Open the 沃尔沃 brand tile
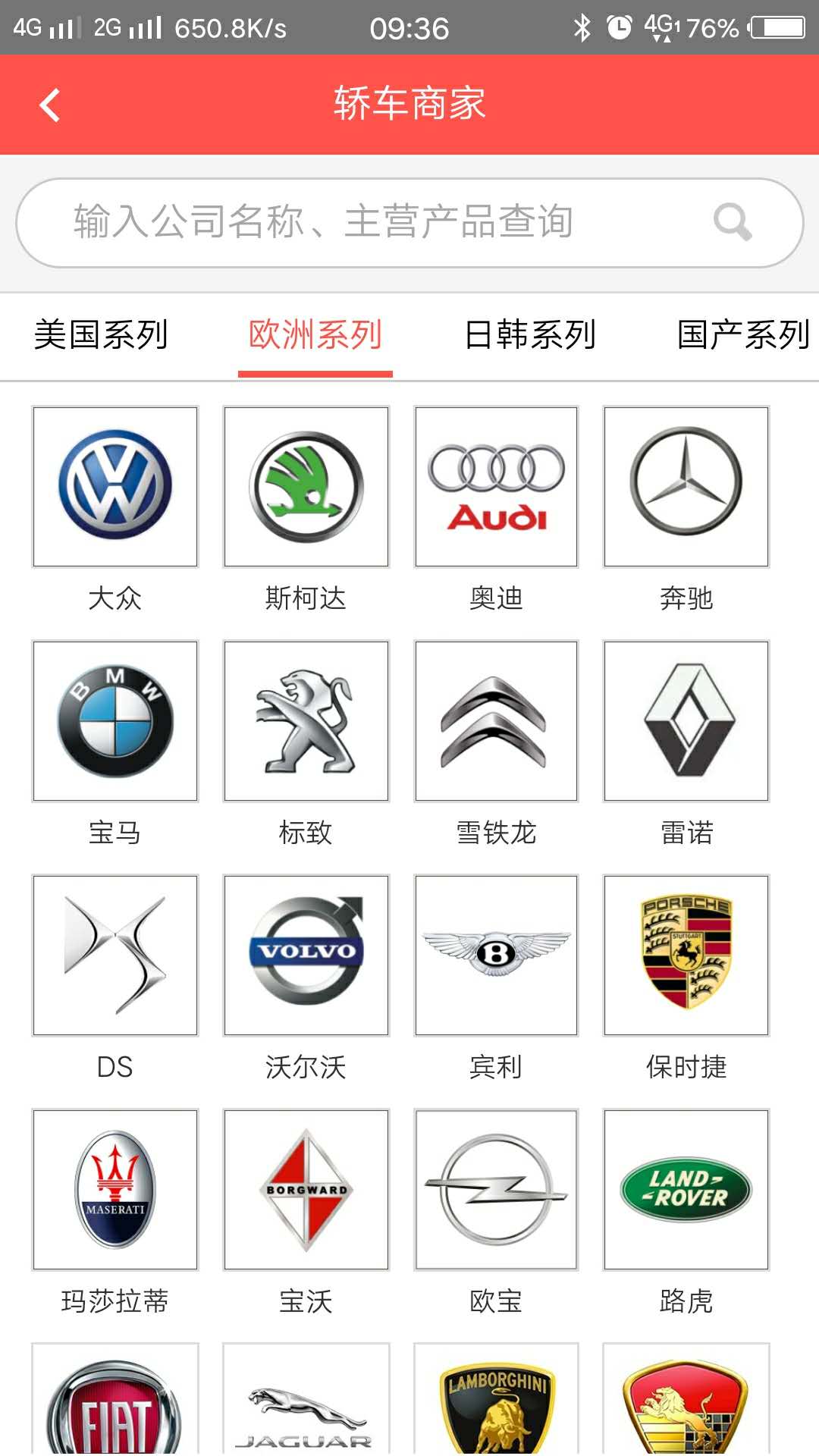This screenshot has height=1456, width=819. pyautogui.click(x=306, y=955)
